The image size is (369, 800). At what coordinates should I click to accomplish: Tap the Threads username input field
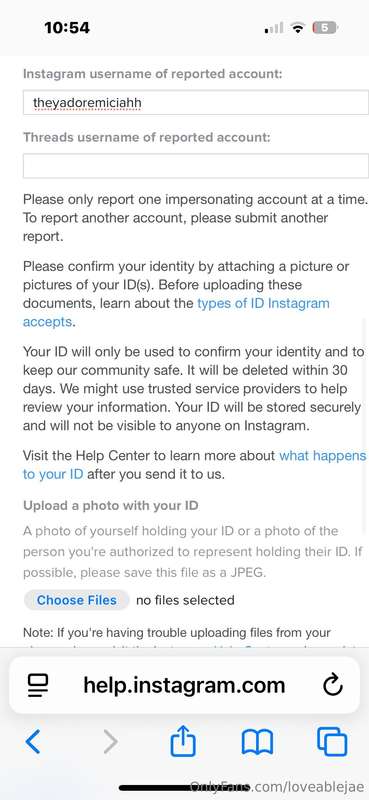(196, 166)
